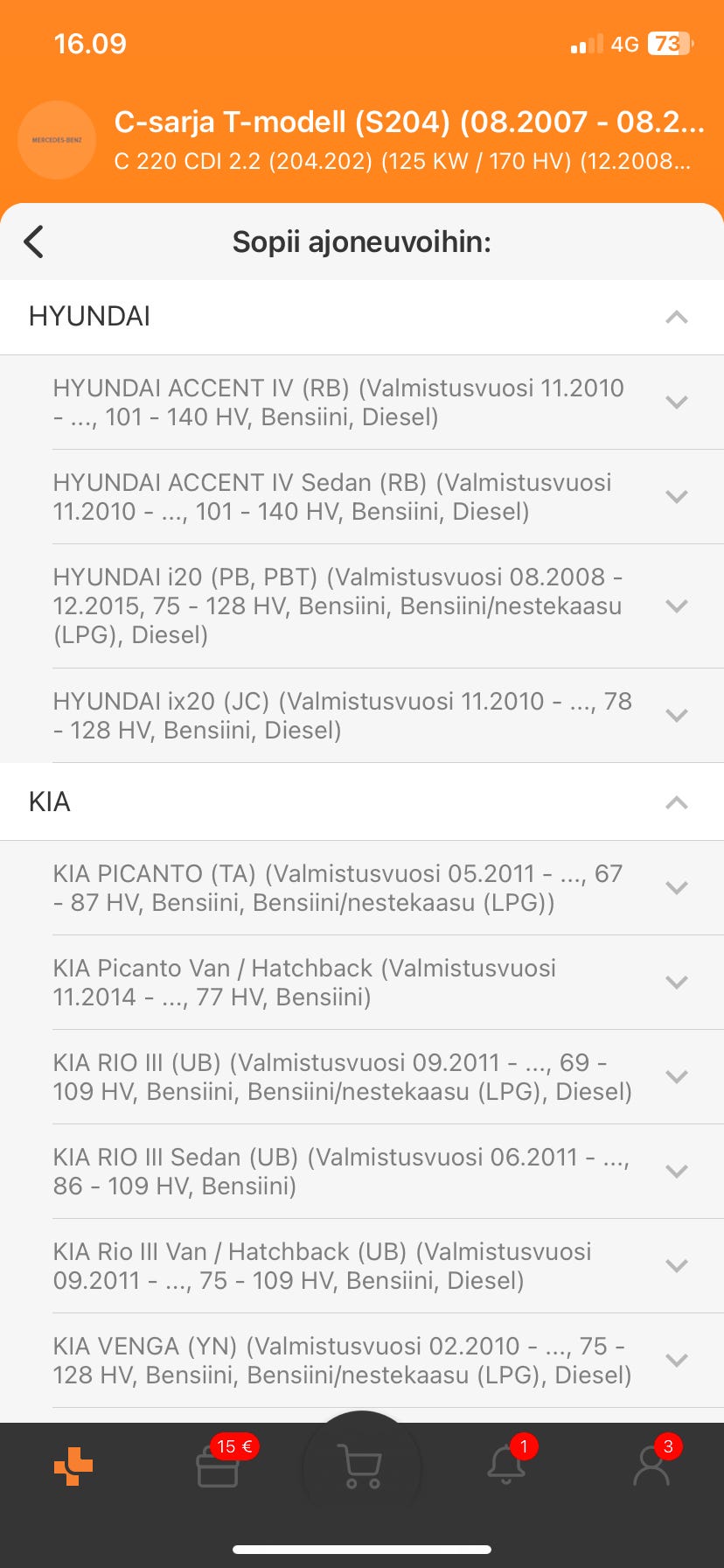
Task: Go back using the arrow icon
Action: tap(34, 241)
